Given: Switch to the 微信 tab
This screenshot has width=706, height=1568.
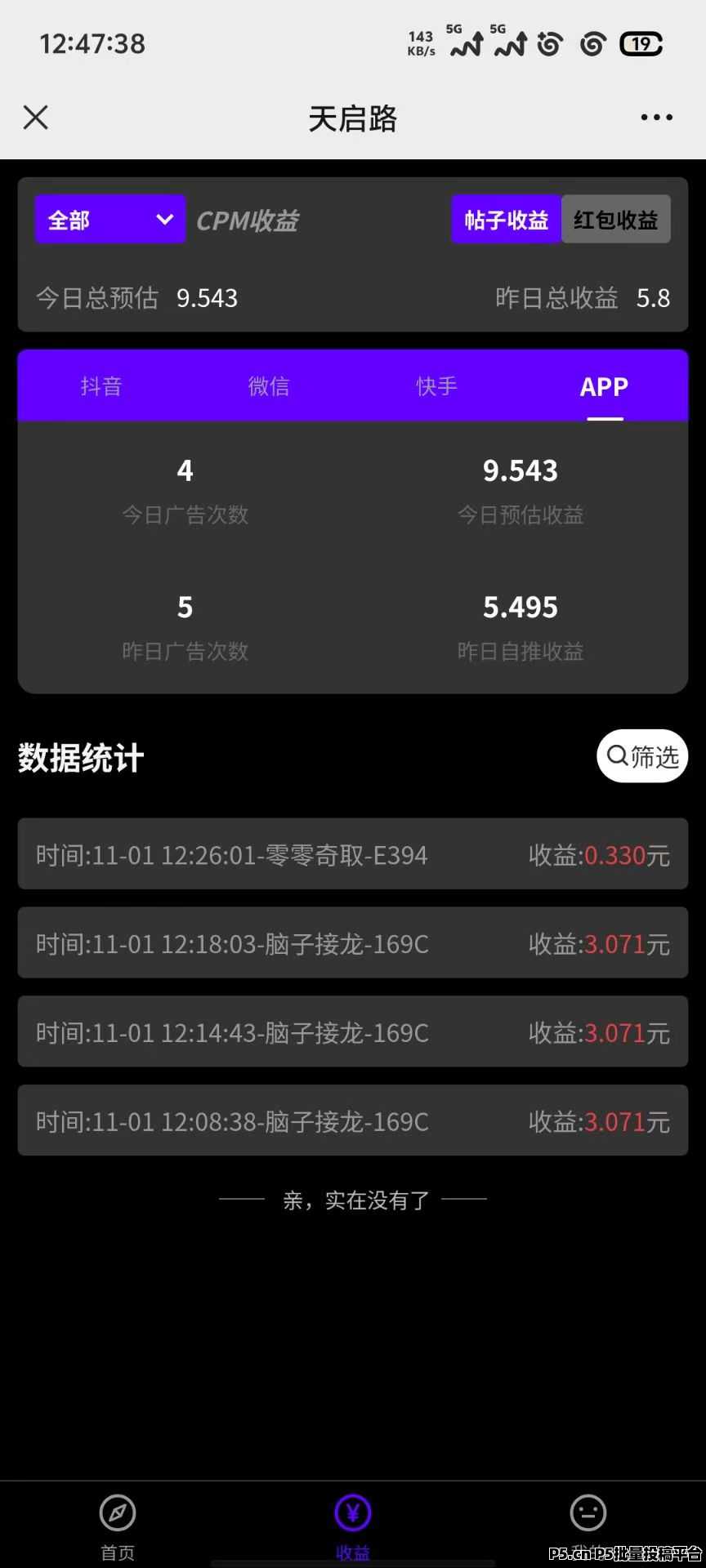Looking at the screenshot, I should (x=269, y=386).
